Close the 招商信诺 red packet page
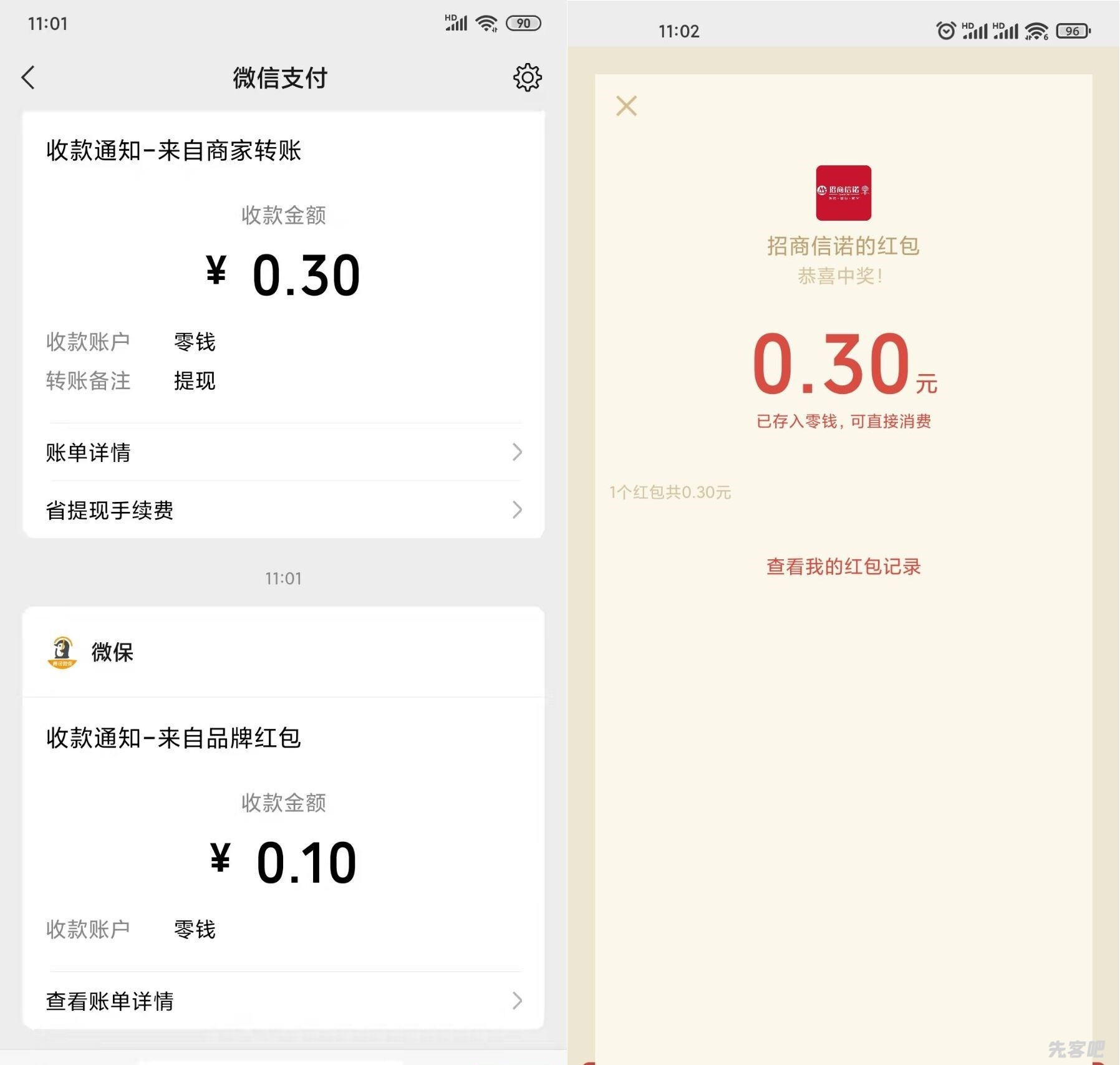Viewport: 1120px width, 1065px height. tap(626, 106)
